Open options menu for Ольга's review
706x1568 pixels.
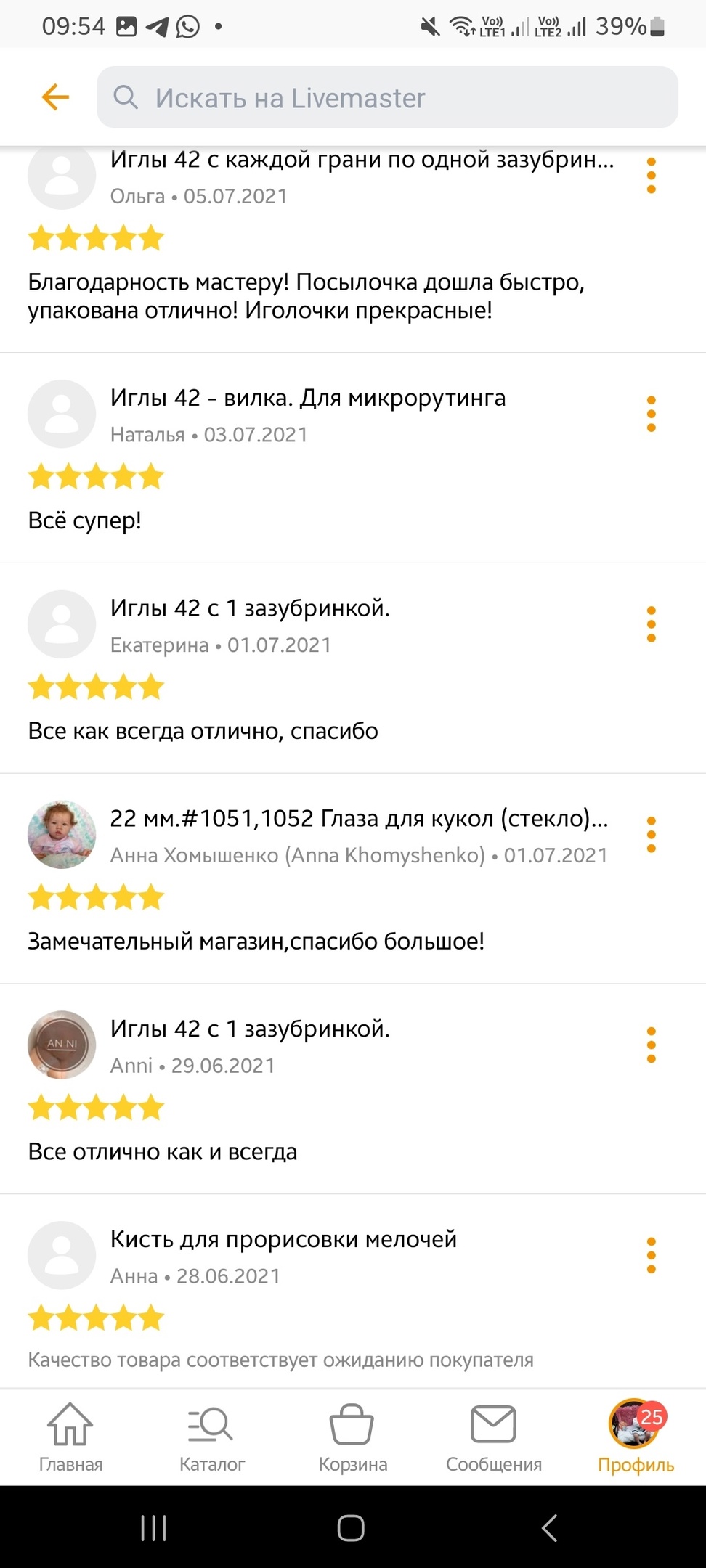coord(651,176)
